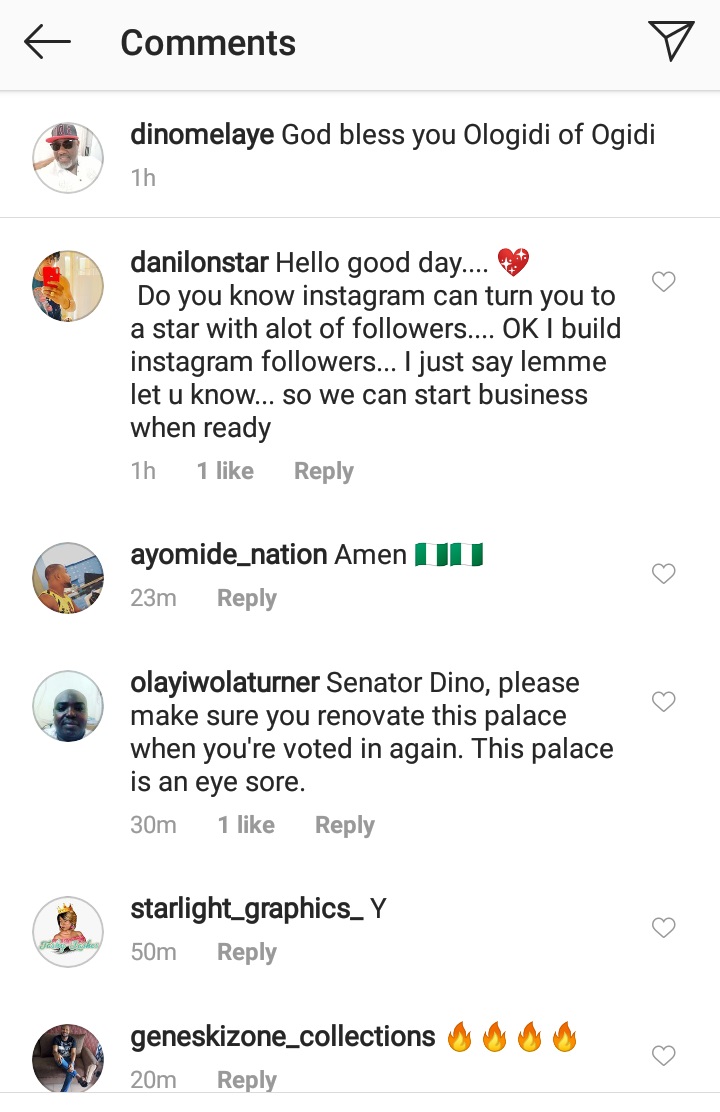Tap the 23m timestamp on ayomide_nation's comment
The height and width of the screenshot is (1112, 720).
(x=153, y=597)
